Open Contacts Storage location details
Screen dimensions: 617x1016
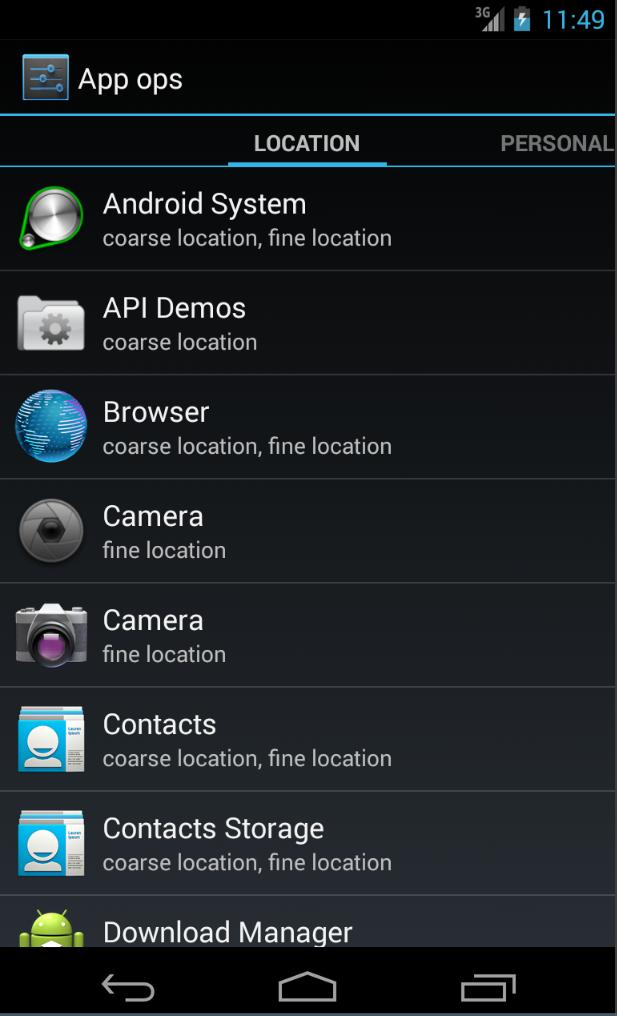click(307, 843)
